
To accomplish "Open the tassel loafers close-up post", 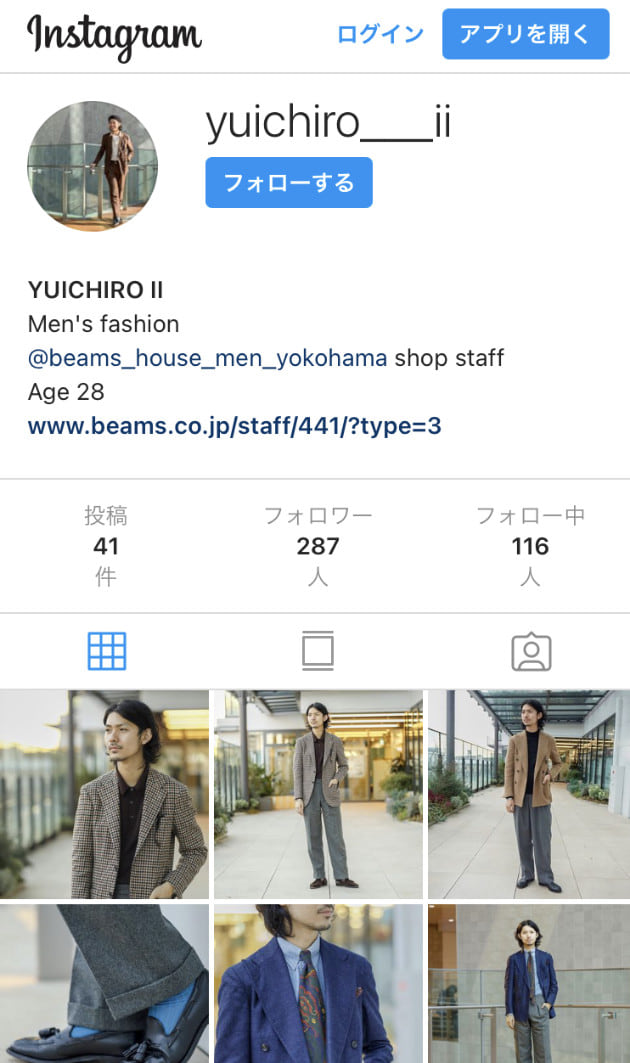I will point(104,984).
